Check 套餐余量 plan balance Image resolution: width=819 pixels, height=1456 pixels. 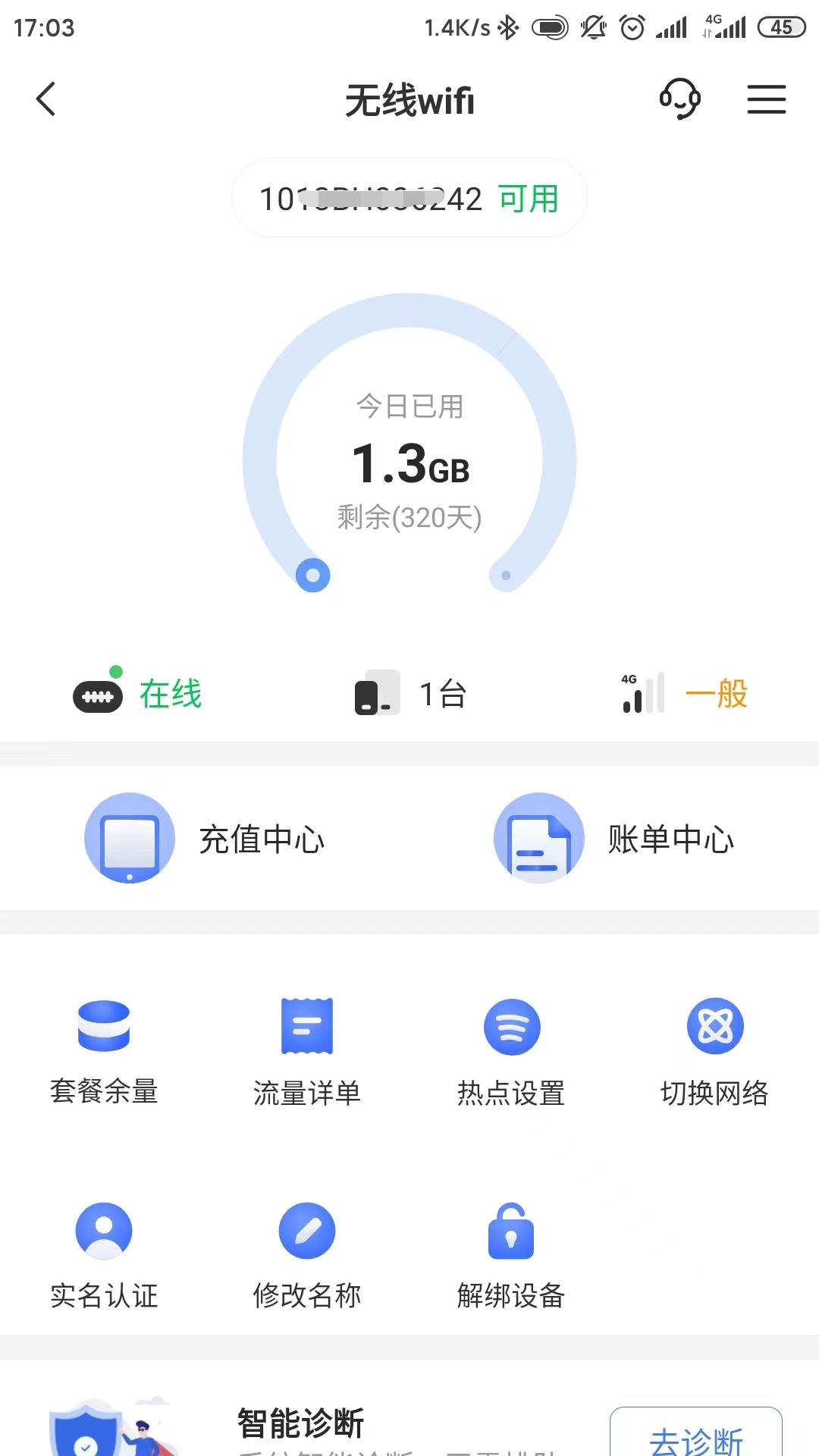tap(104, 1051)
